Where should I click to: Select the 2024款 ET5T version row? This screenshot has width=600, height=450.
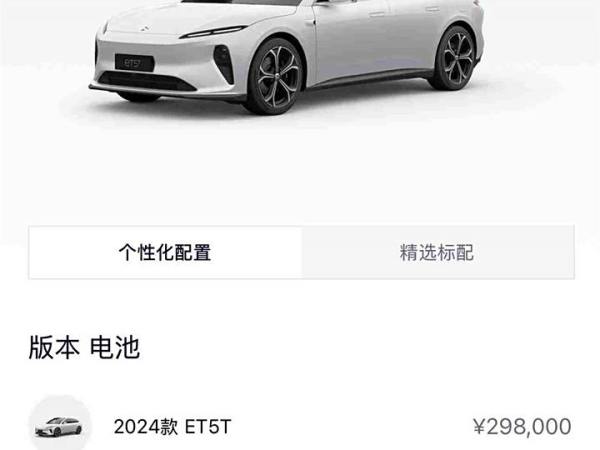(x=300, y=427)
